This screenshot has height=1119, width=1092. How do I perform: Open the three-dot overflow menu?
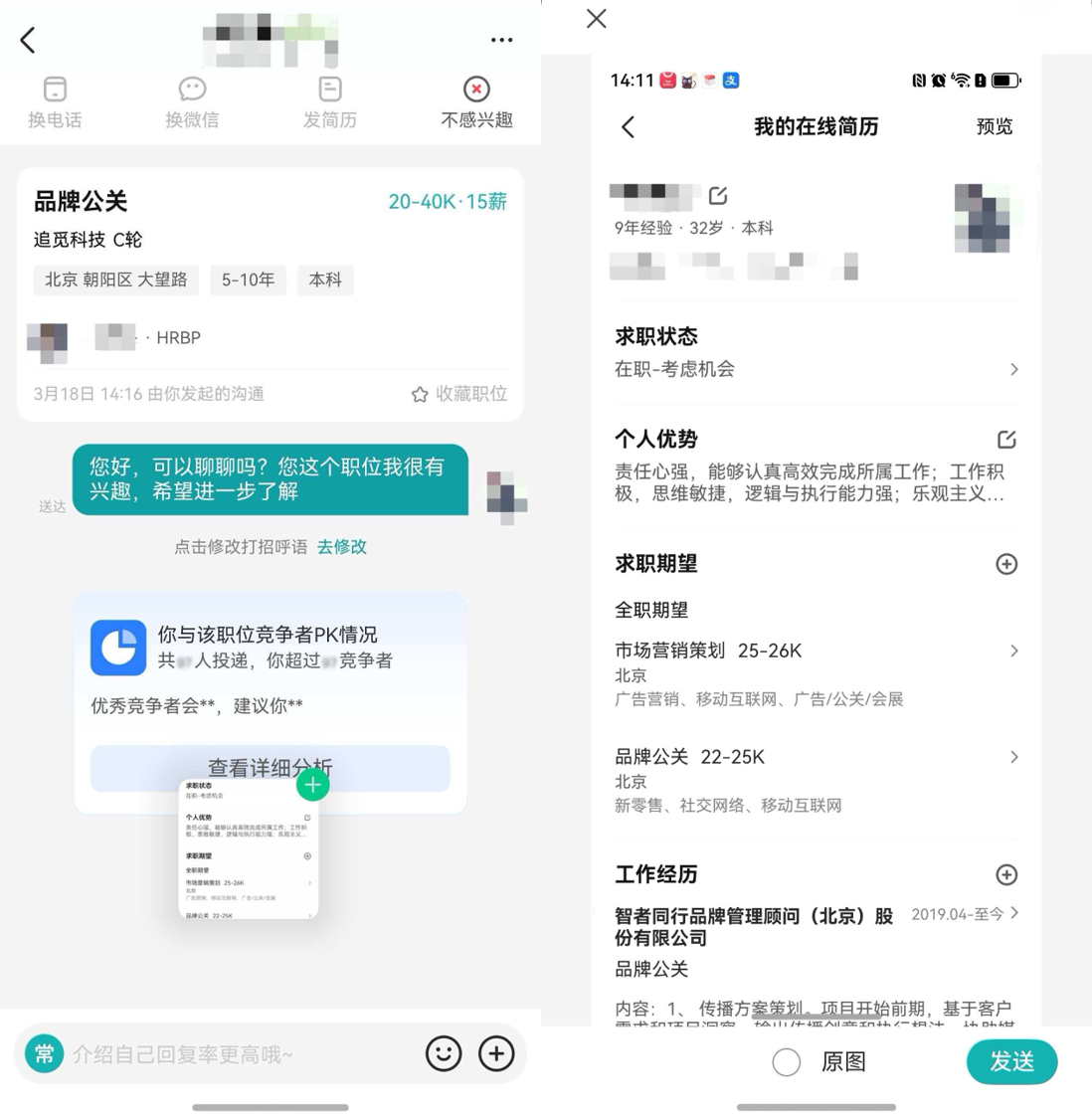[x=501, y=40]
